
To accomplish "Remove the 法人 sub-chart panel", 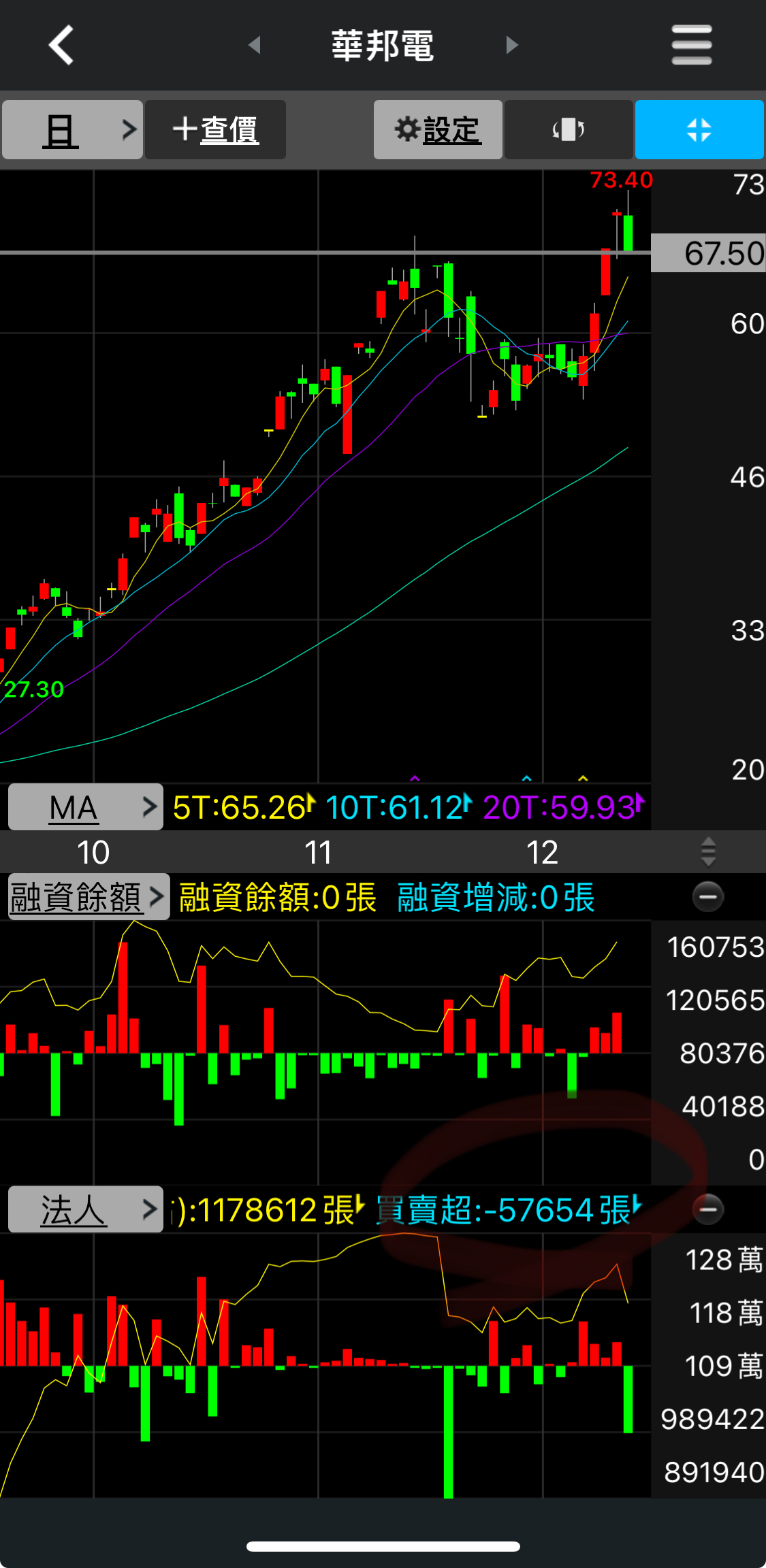I will tap(707, 1209).
